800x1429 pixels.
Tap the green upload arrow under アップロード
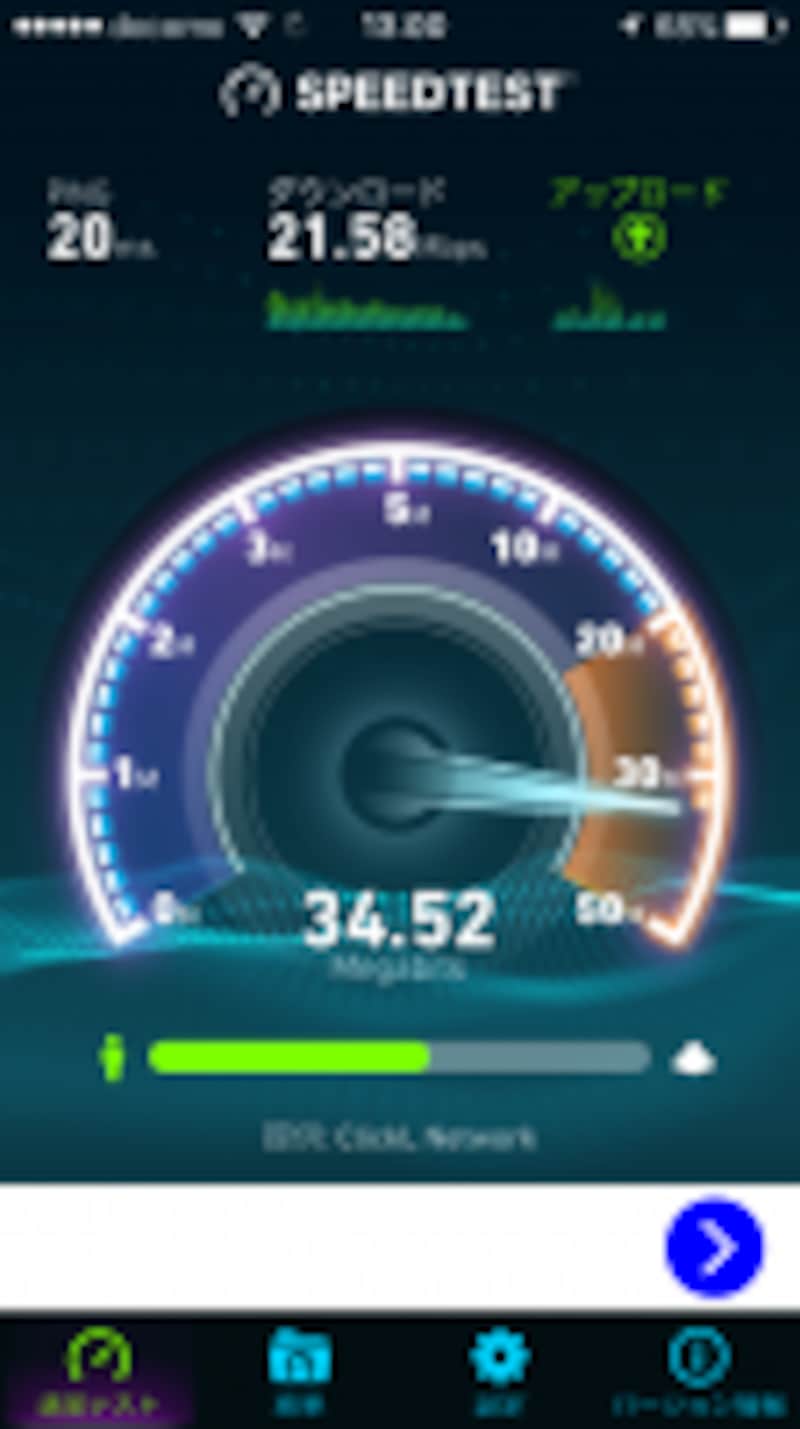[x=642, y=237]
